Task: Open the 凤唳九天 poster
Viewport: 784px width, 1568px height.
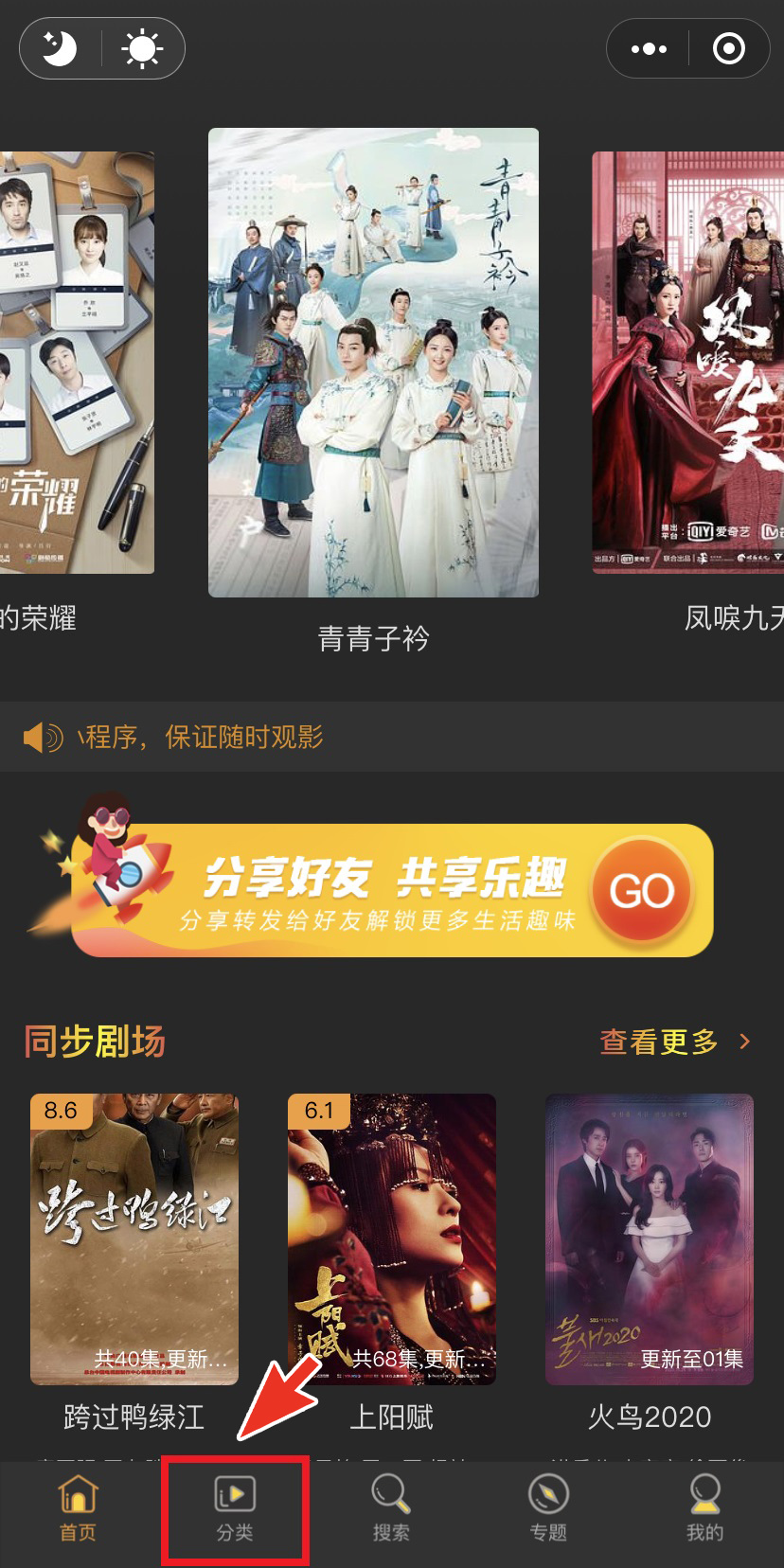Action: click(689, 363)
